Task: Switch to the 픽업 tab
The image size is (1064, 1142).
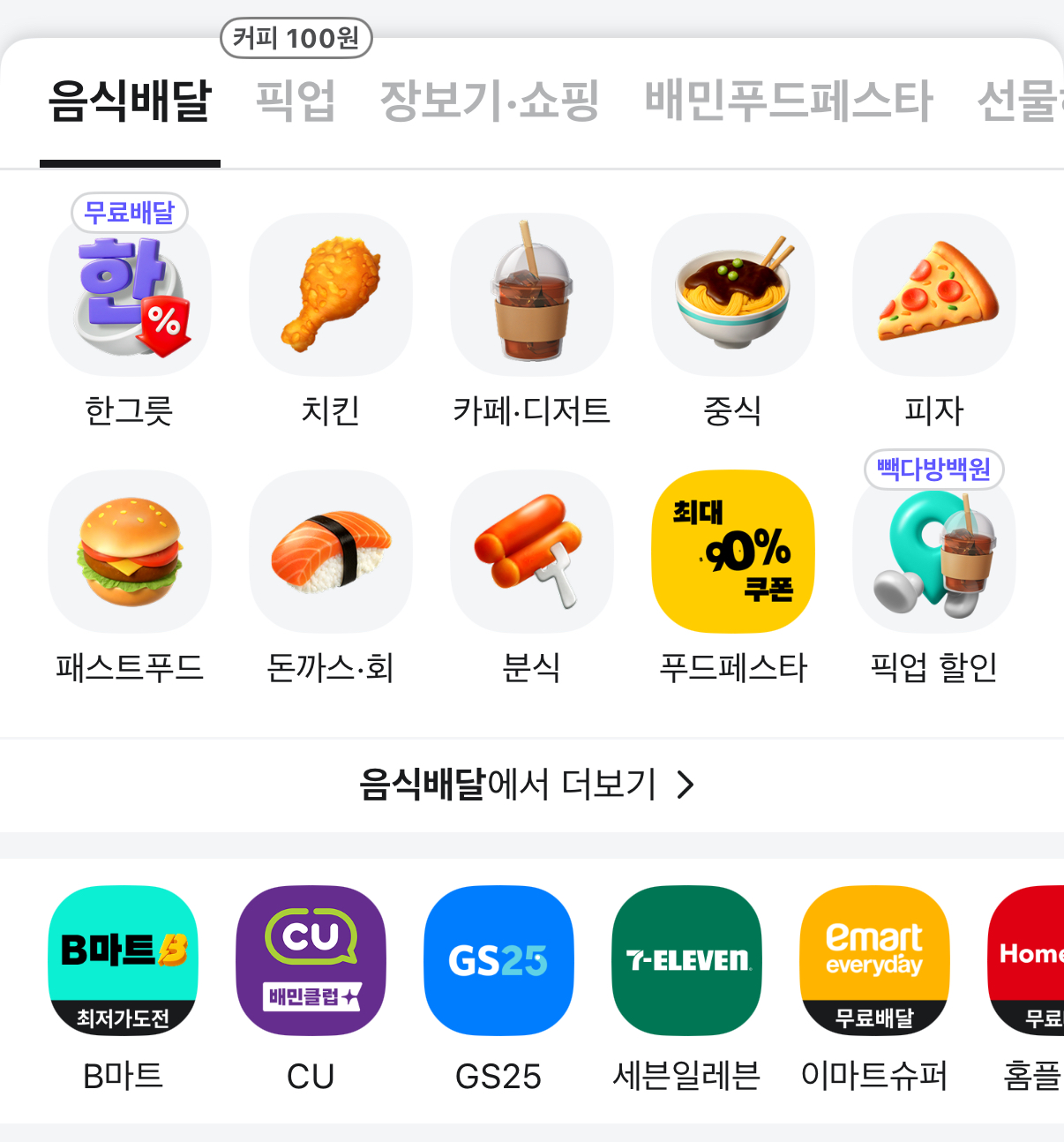Action: click(x=295, y=101)
